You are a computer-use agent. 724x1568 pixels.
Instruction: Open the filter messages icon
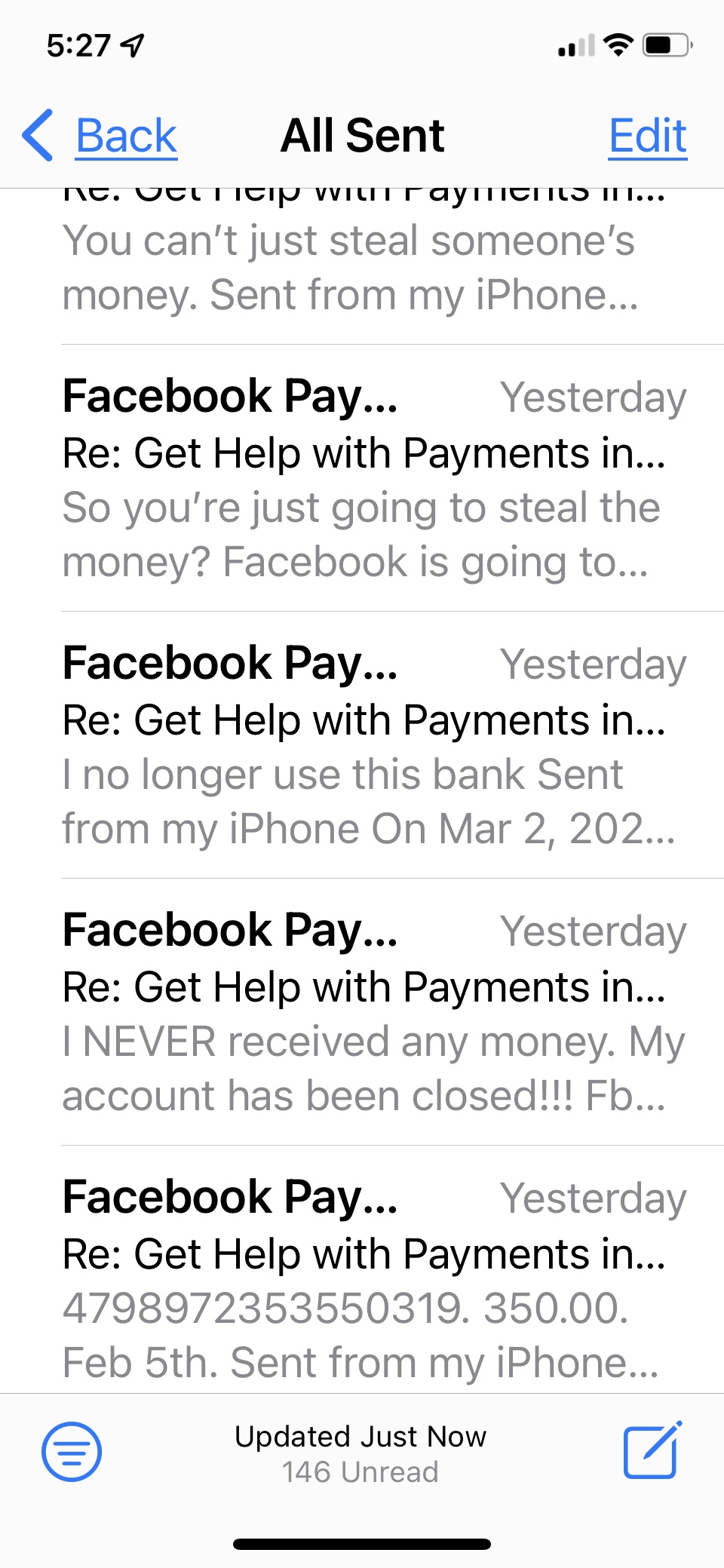[x=72, y=1451]
